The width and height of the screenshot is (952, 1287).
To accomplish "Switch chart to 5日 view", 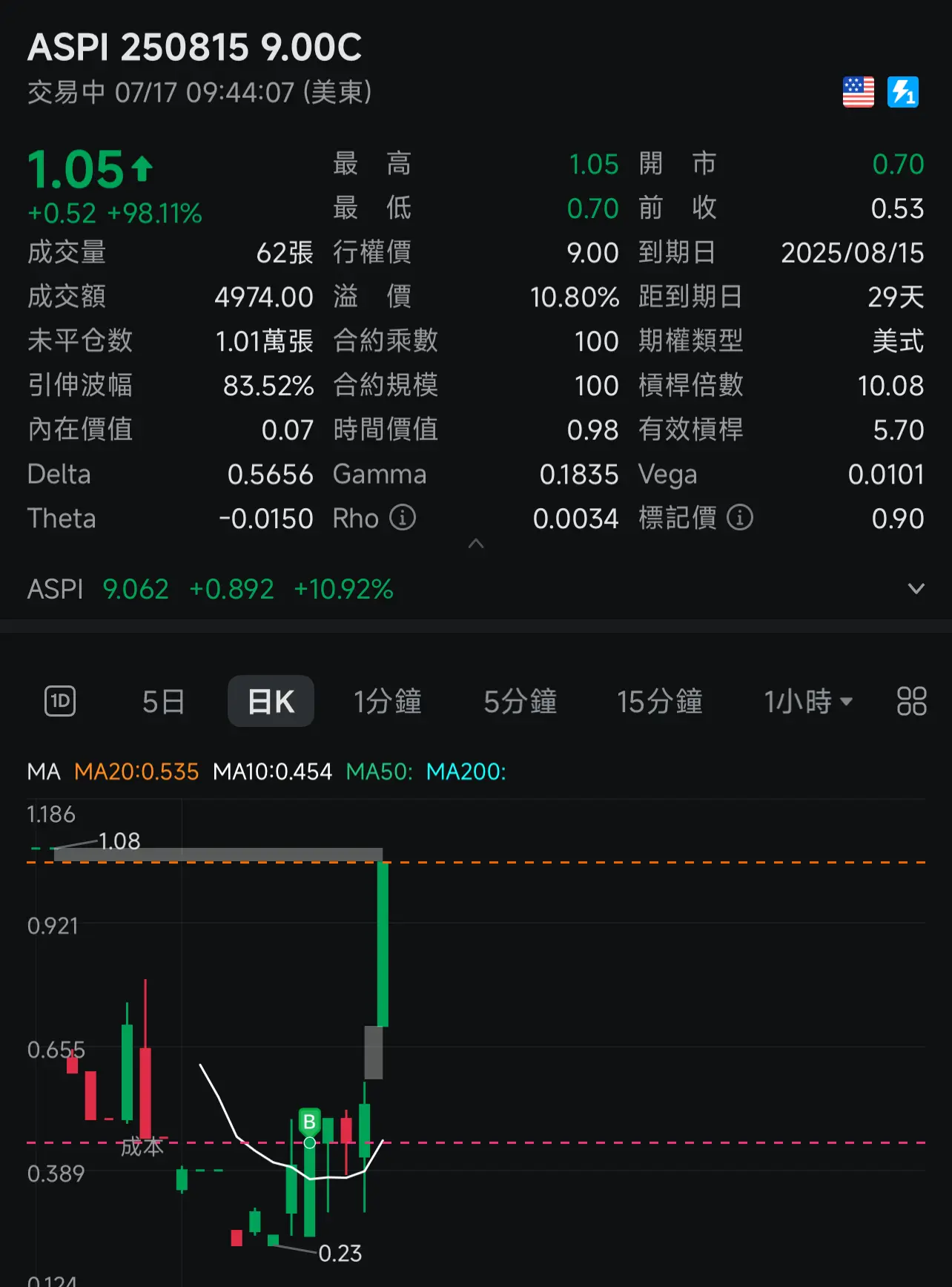I will [163, 701].
